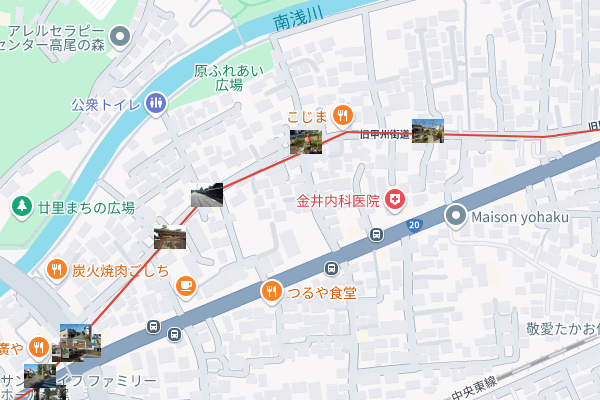Select the 金井内科医院 clinic marker
This screenshot has width=600, height=400.
tap(396, 201)
